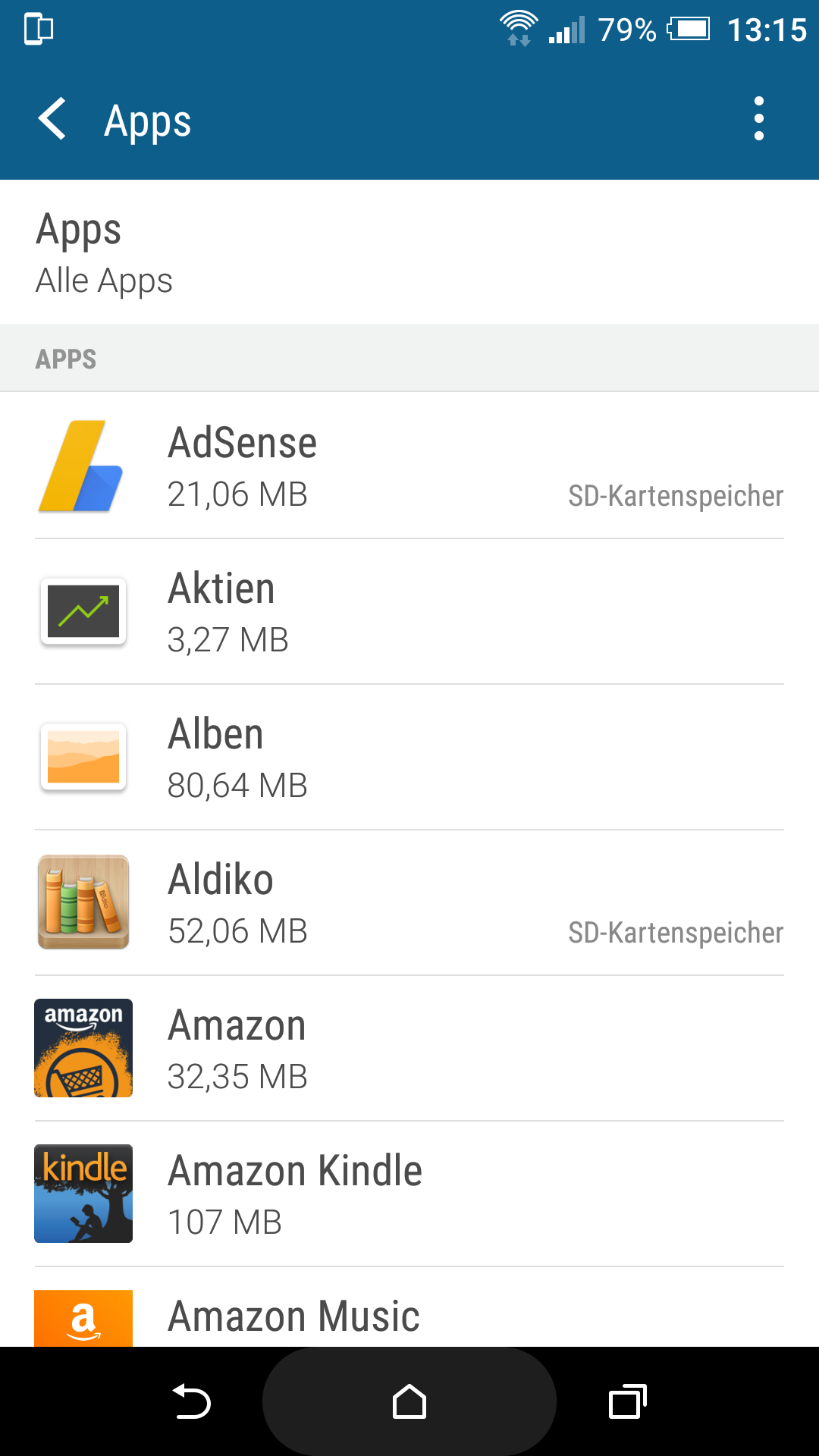Open recent apps from the navigation bar

(x=628, y=1401)
